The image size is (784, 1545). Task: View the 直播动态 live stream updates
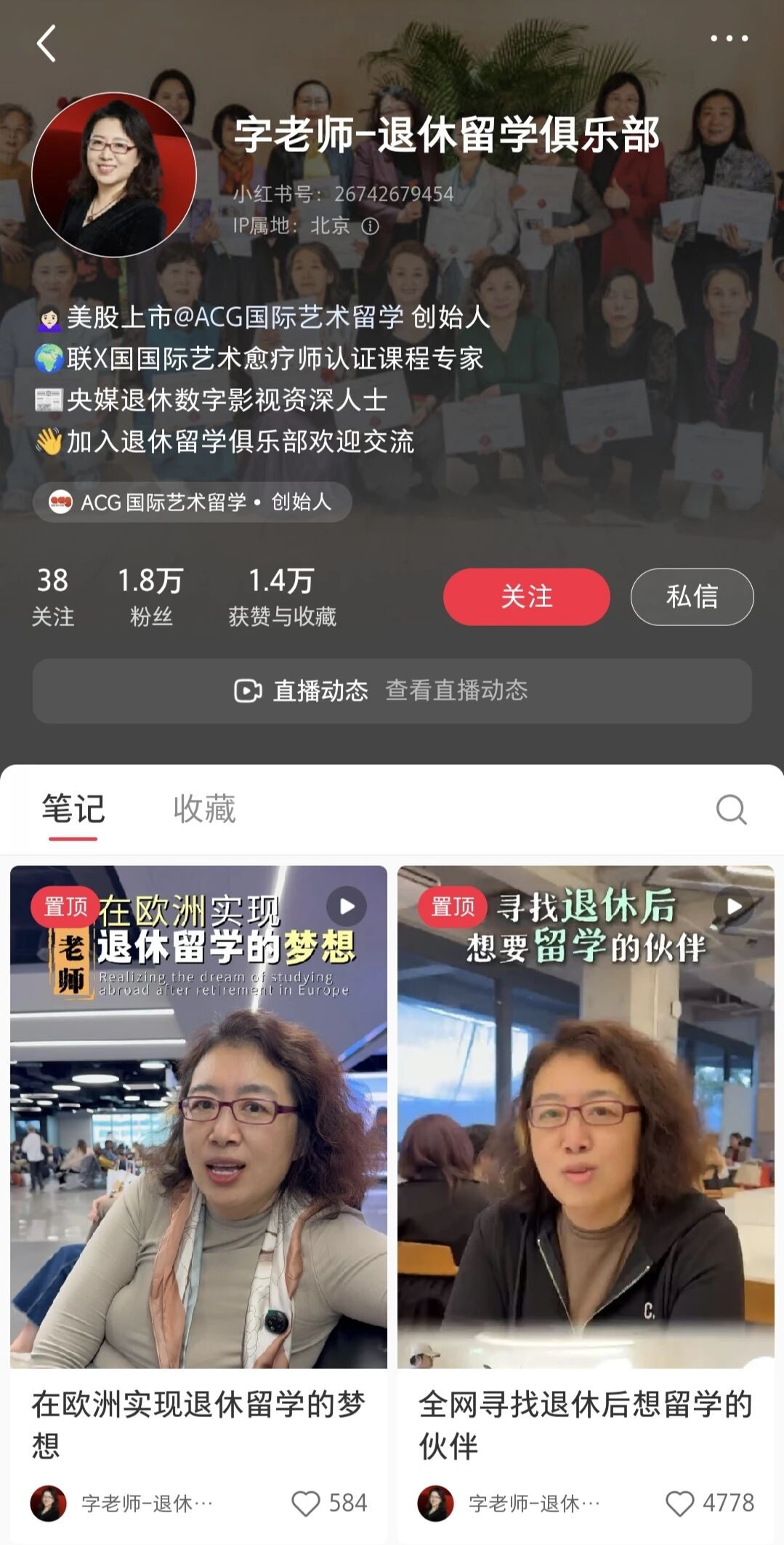(x=392, y=691)
